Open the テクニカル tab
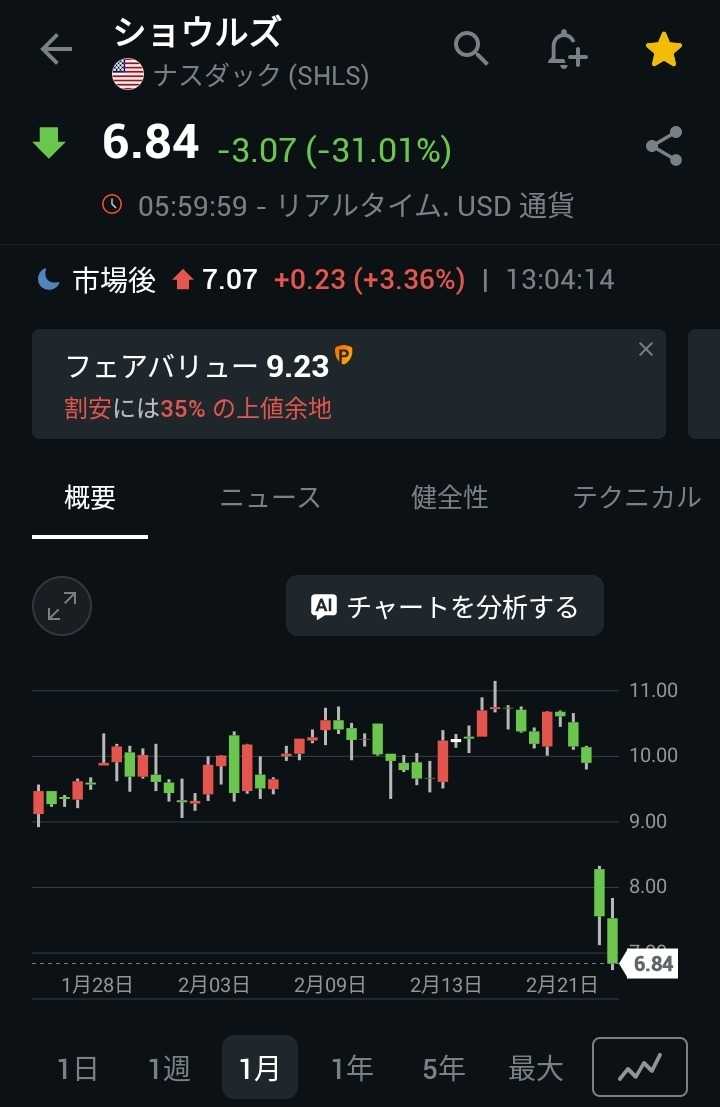 [x=636, y=497]
